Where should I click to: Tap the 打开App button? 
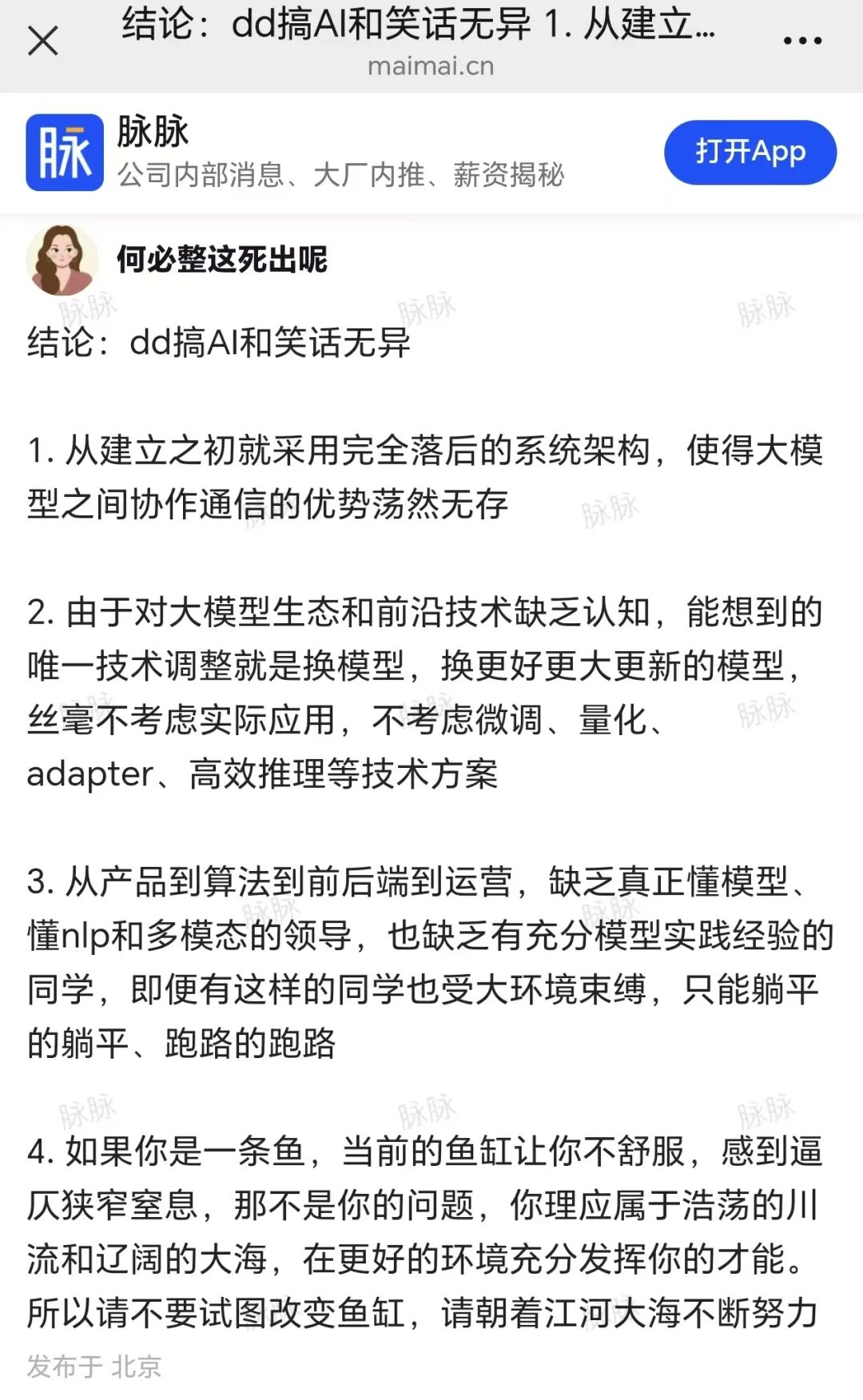750,152
